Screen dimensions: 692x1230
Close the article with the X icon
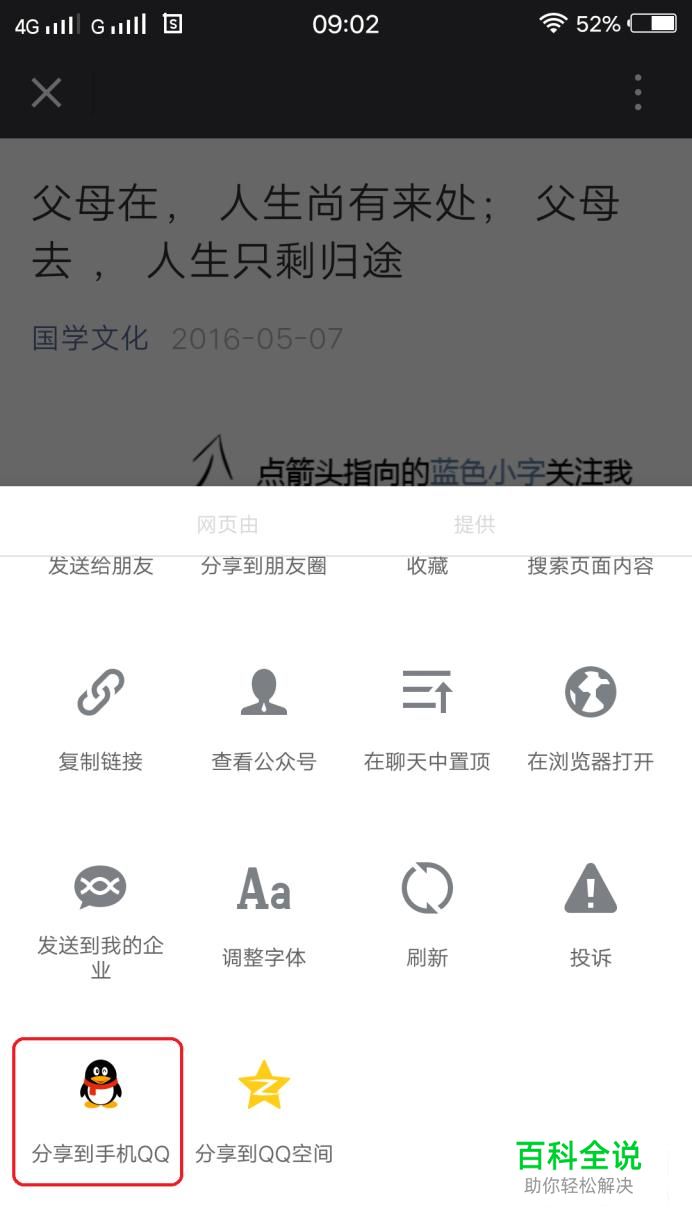(x=46, y=93)
